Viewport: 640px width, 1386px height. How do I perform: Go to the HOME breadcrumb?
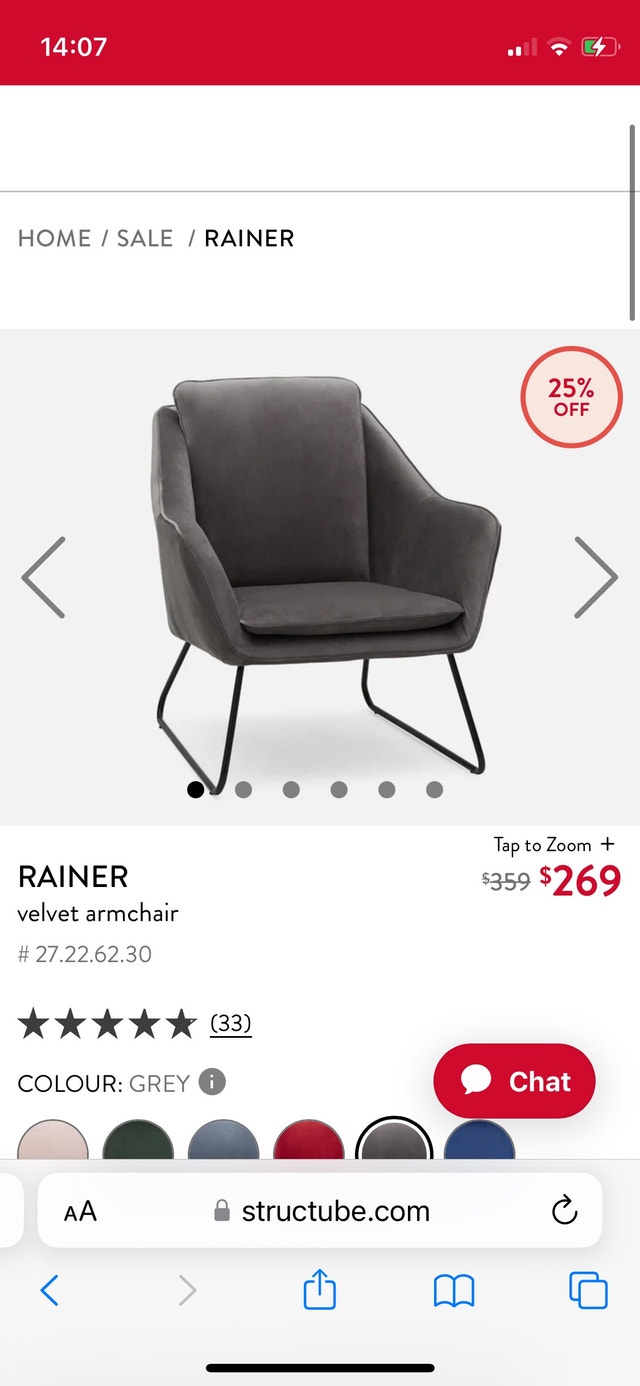(x=54, y=238)
